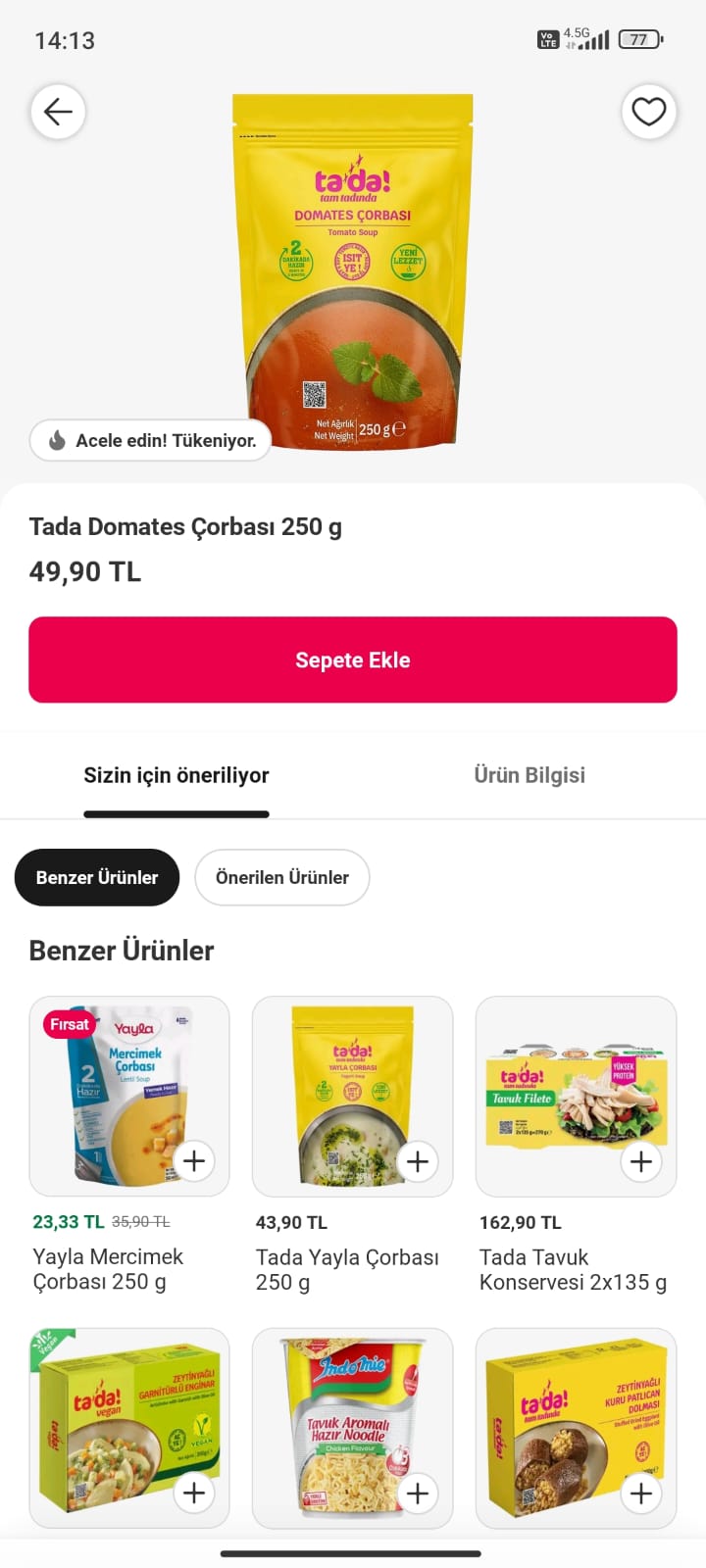Select the Benzer Ürünler chip
Screen dimensions: 706x1568
coord(97,877)
